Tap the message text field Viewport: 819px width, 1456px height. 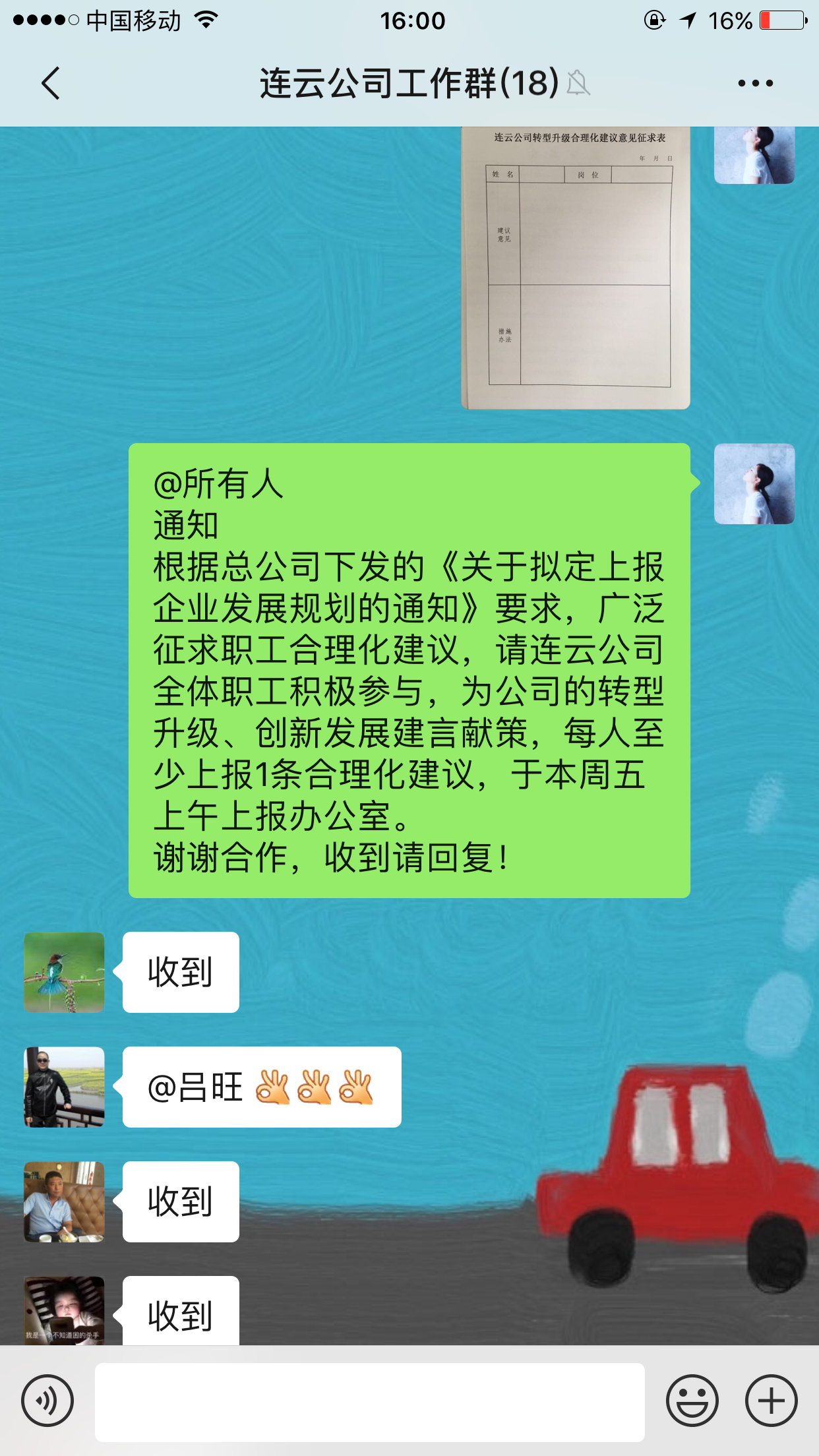(x=369, y=1402)
